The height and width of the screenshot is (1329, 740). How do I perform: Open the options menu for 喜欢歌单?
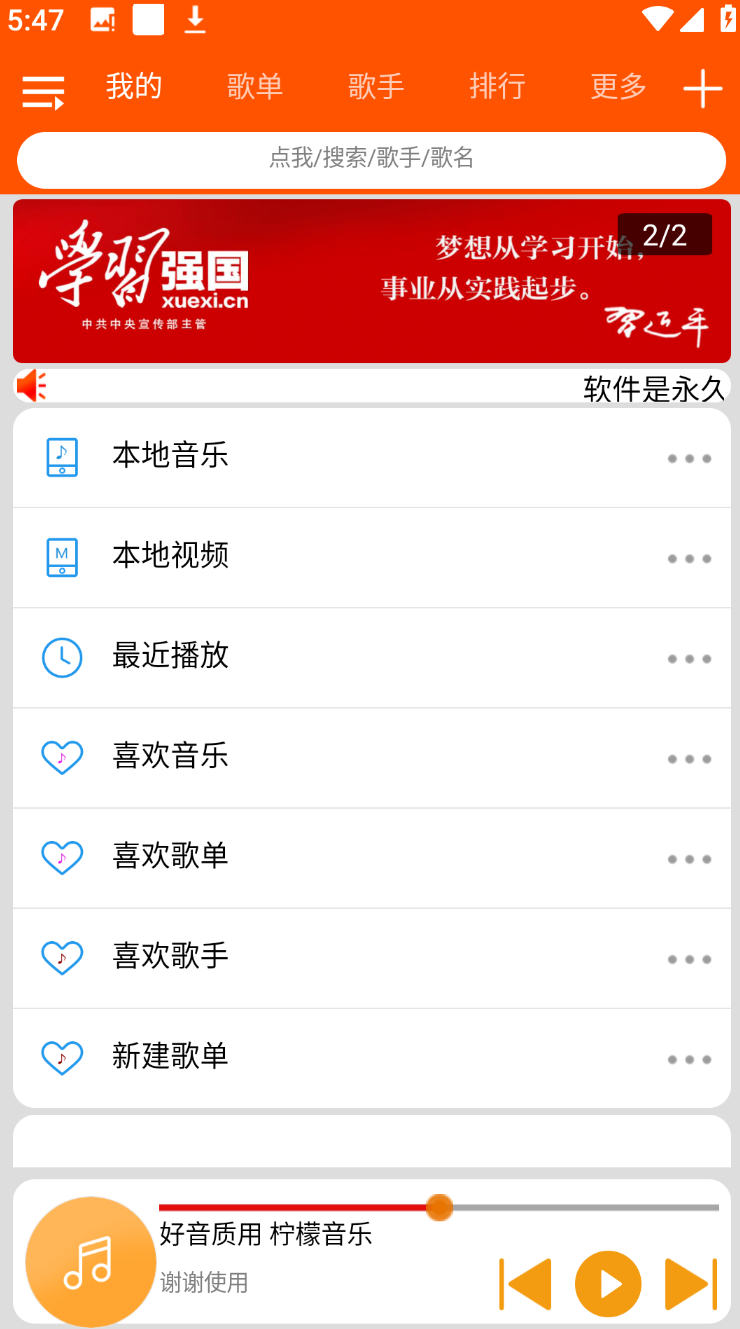coord(689,858)
